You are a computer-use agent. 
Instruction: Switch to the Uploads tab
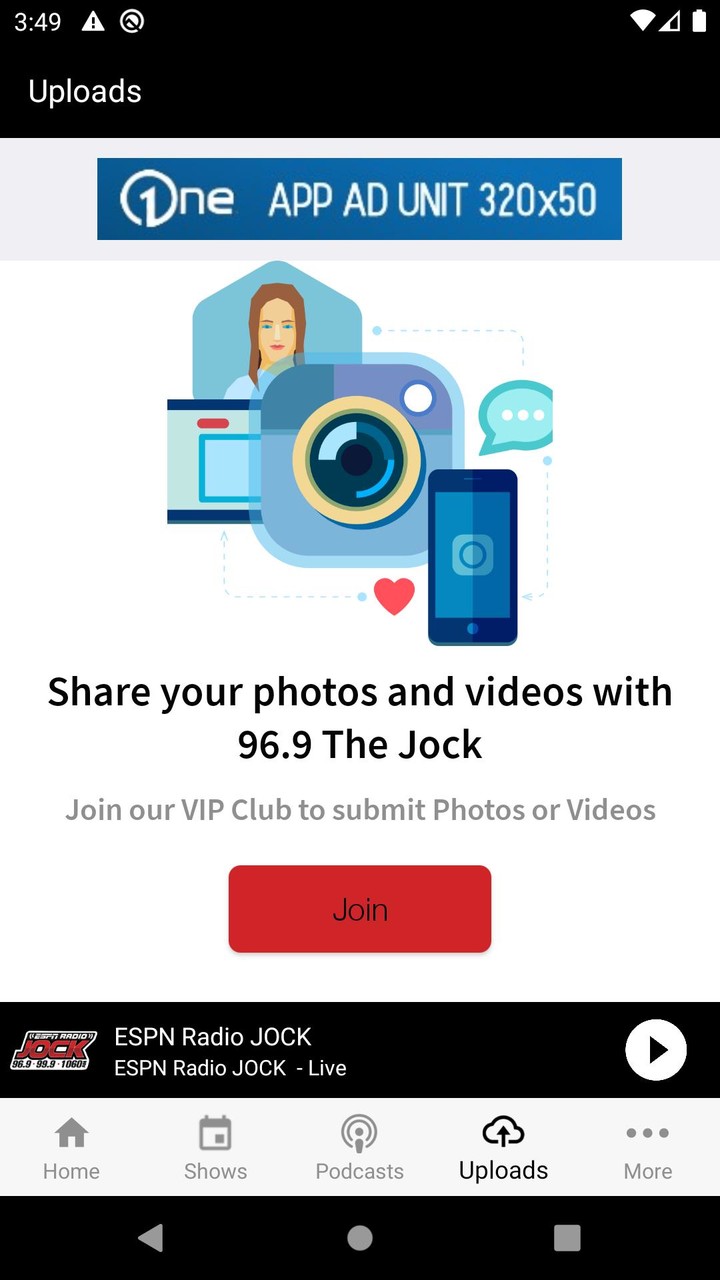tap(503, 1148)
